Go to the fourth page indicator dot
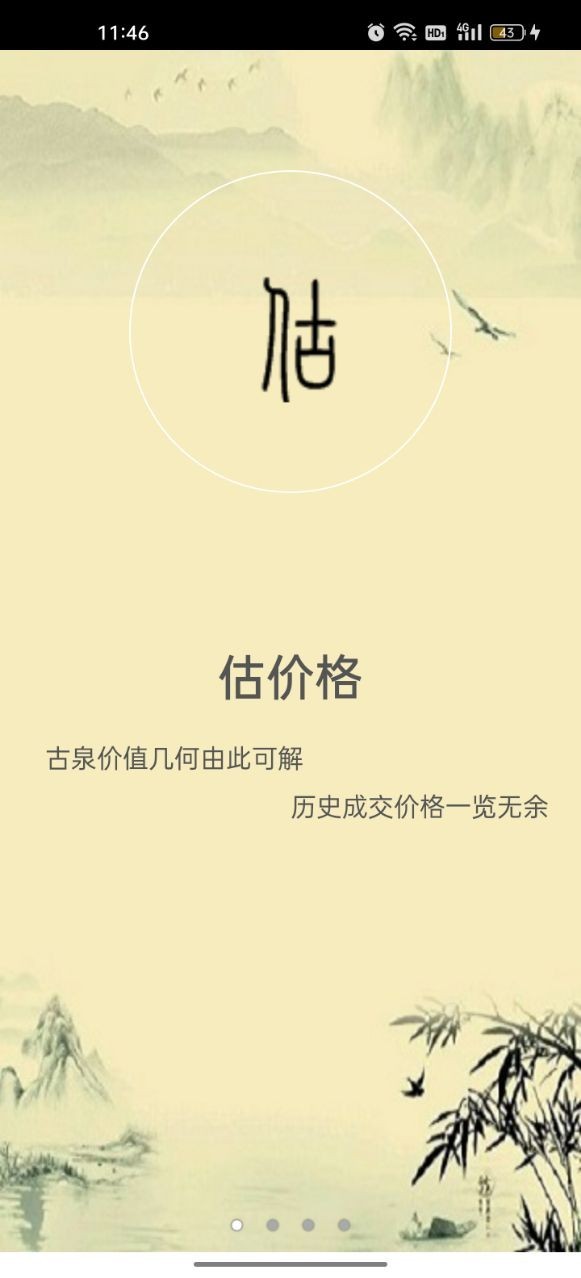This screenshot has width=581, height=1278. tap(344, 1225)
